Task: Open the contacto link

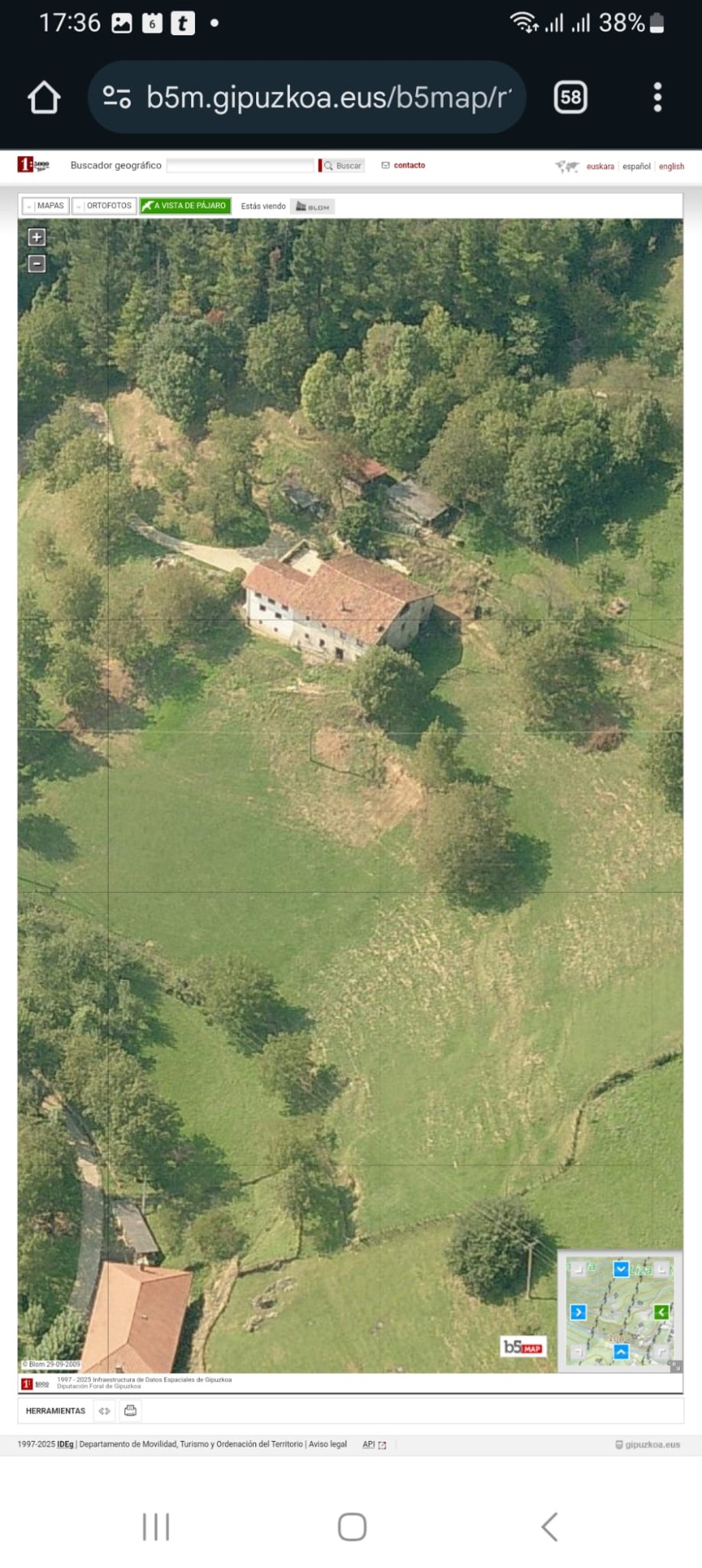Action: click(x=404, y=165)
